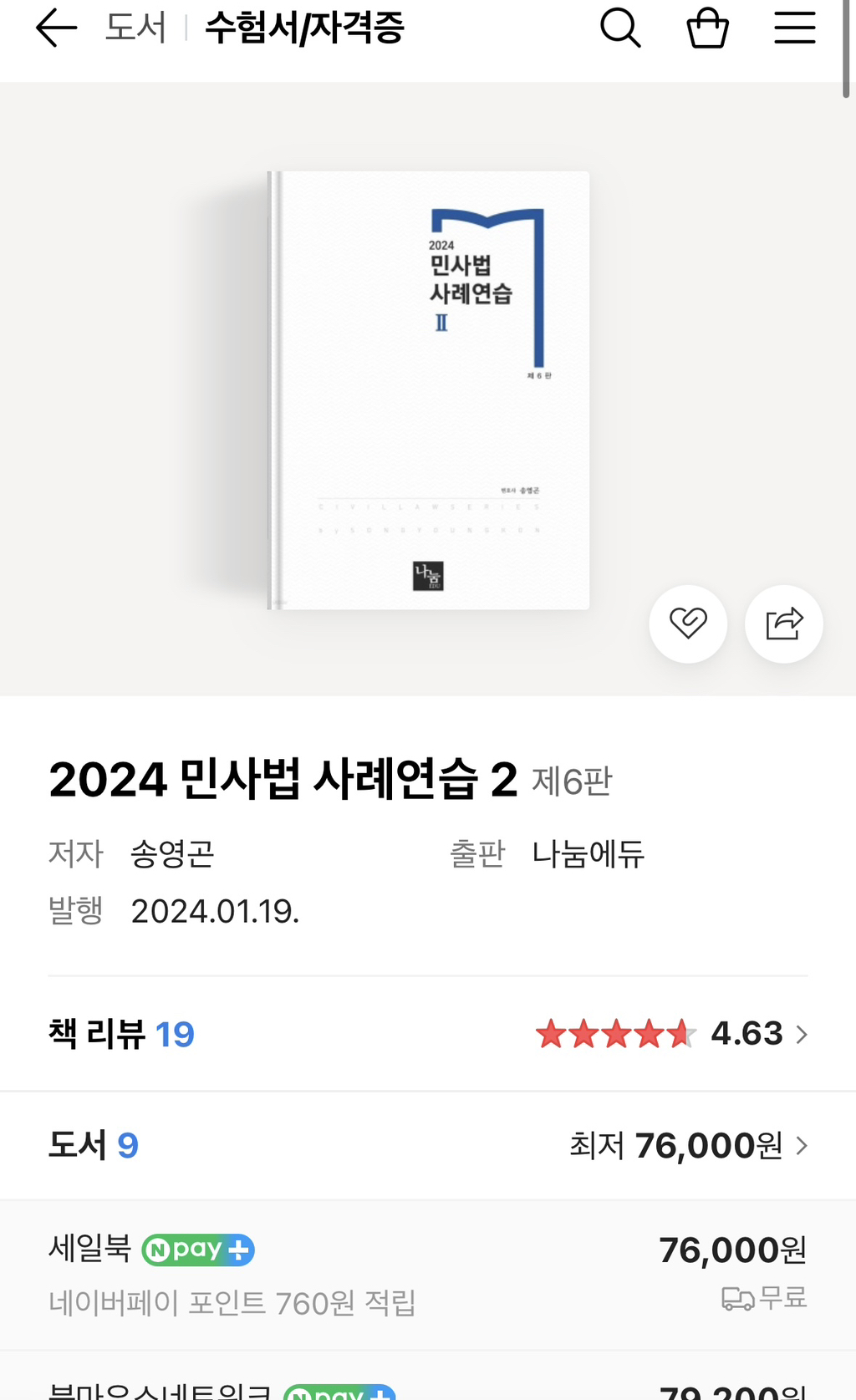Expand 도서 9 price comparison list

(428, 1145)
